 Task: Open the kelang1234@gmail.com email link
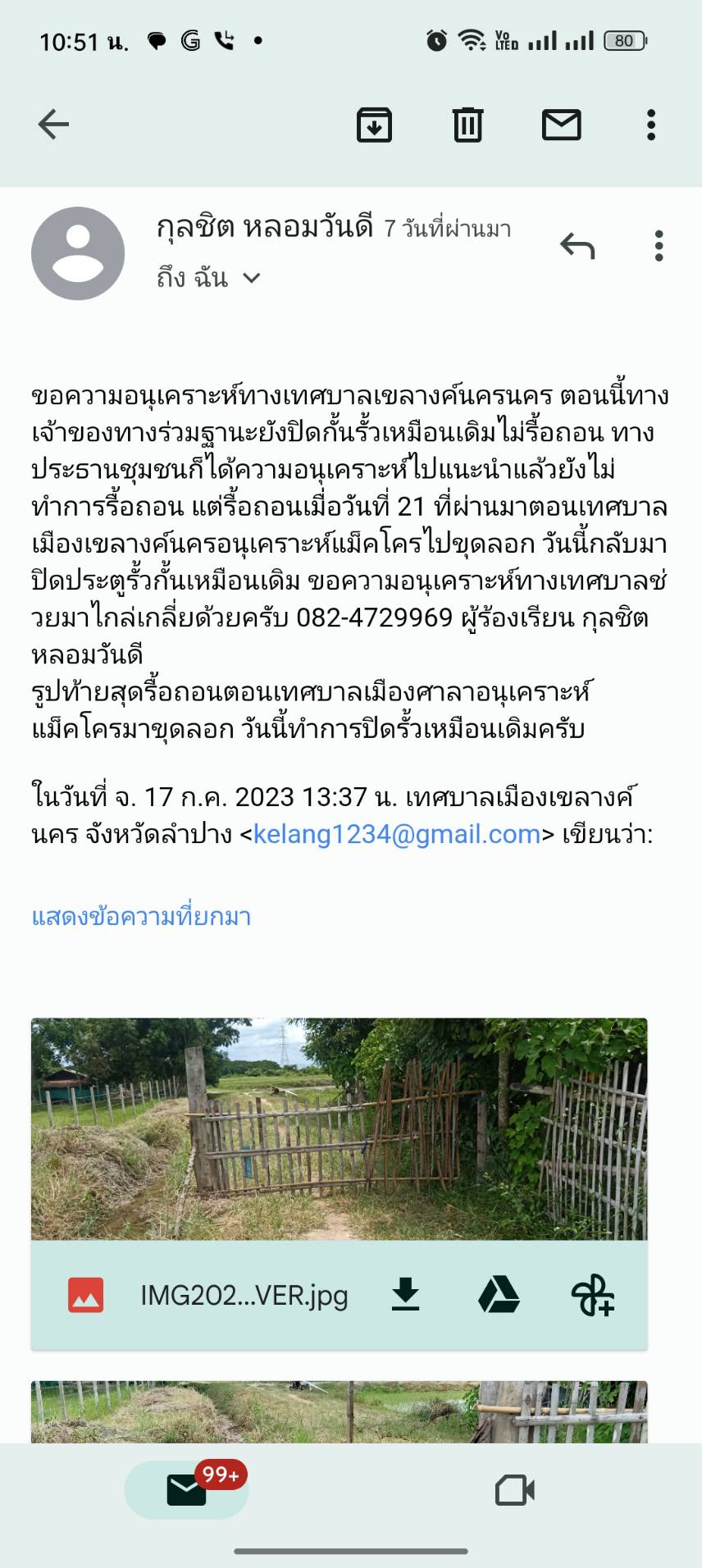[397, 834]
